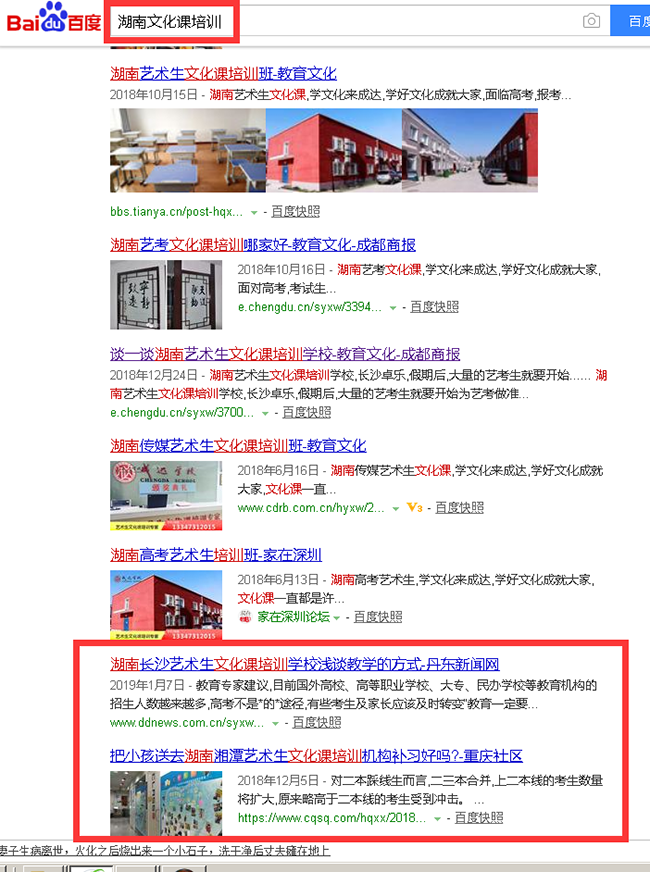Image resolution: width=650 pixels, height=872 pixels.
Task: Open the 丹东新闻网 result about 长沙艺术生
Action: pos(304,664)
